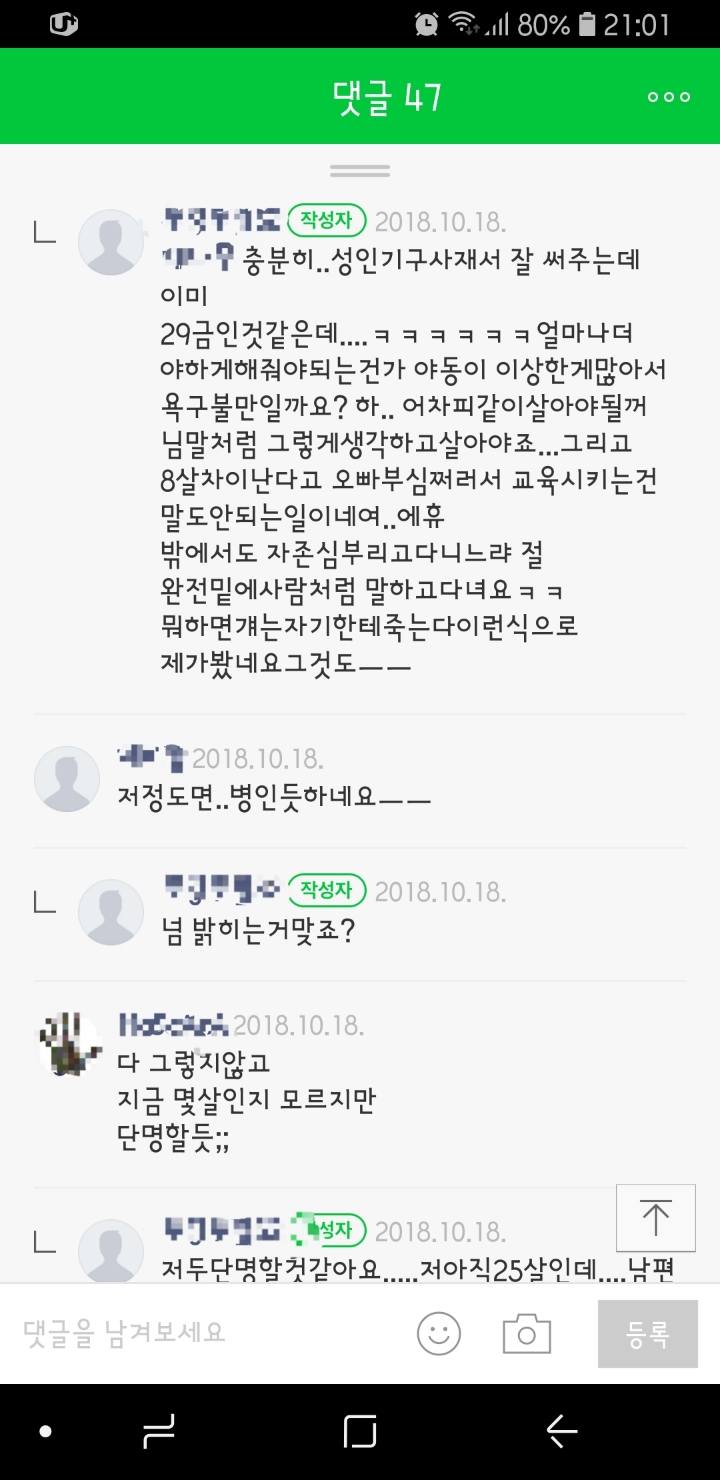This screenshot has height=1480, width=720.
Task: Attach a photo with camera icon
Action: 526,1334
